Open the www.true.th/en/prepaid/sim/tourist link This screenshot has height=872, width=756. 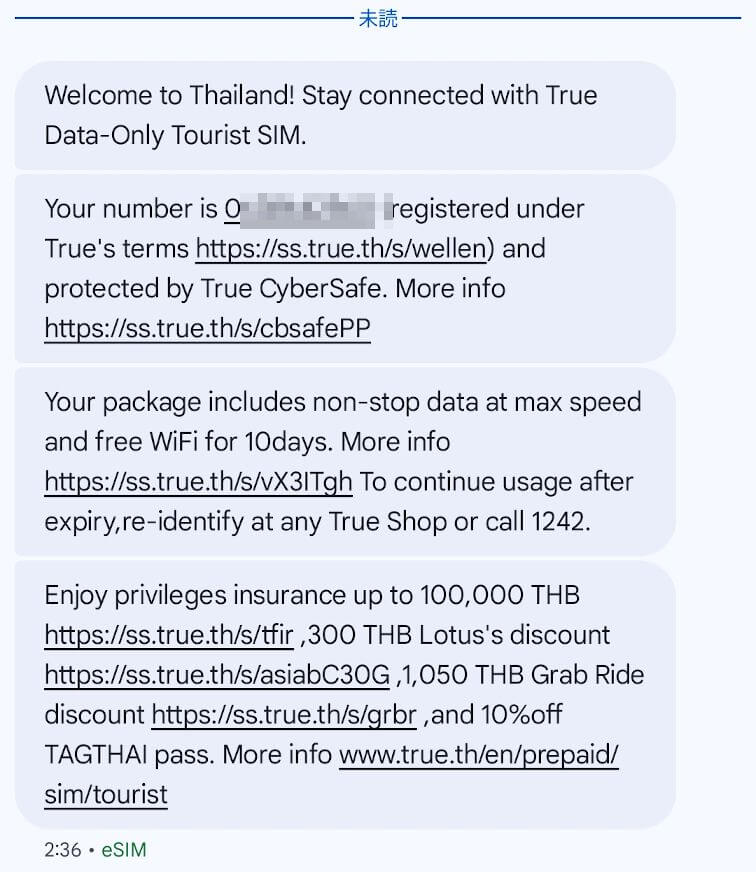479,755
